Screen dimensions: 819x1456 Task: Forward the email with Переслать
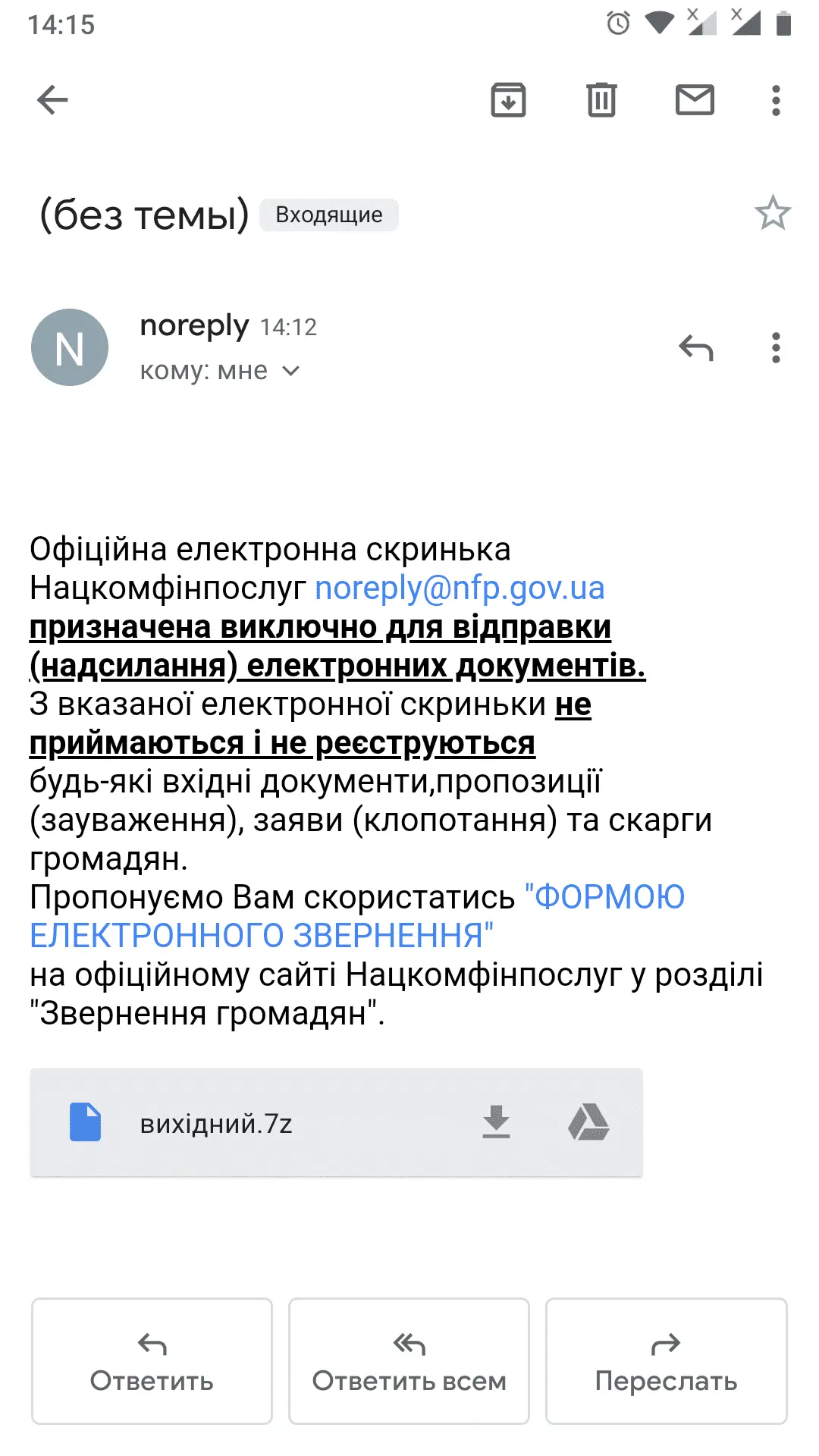666,1361
